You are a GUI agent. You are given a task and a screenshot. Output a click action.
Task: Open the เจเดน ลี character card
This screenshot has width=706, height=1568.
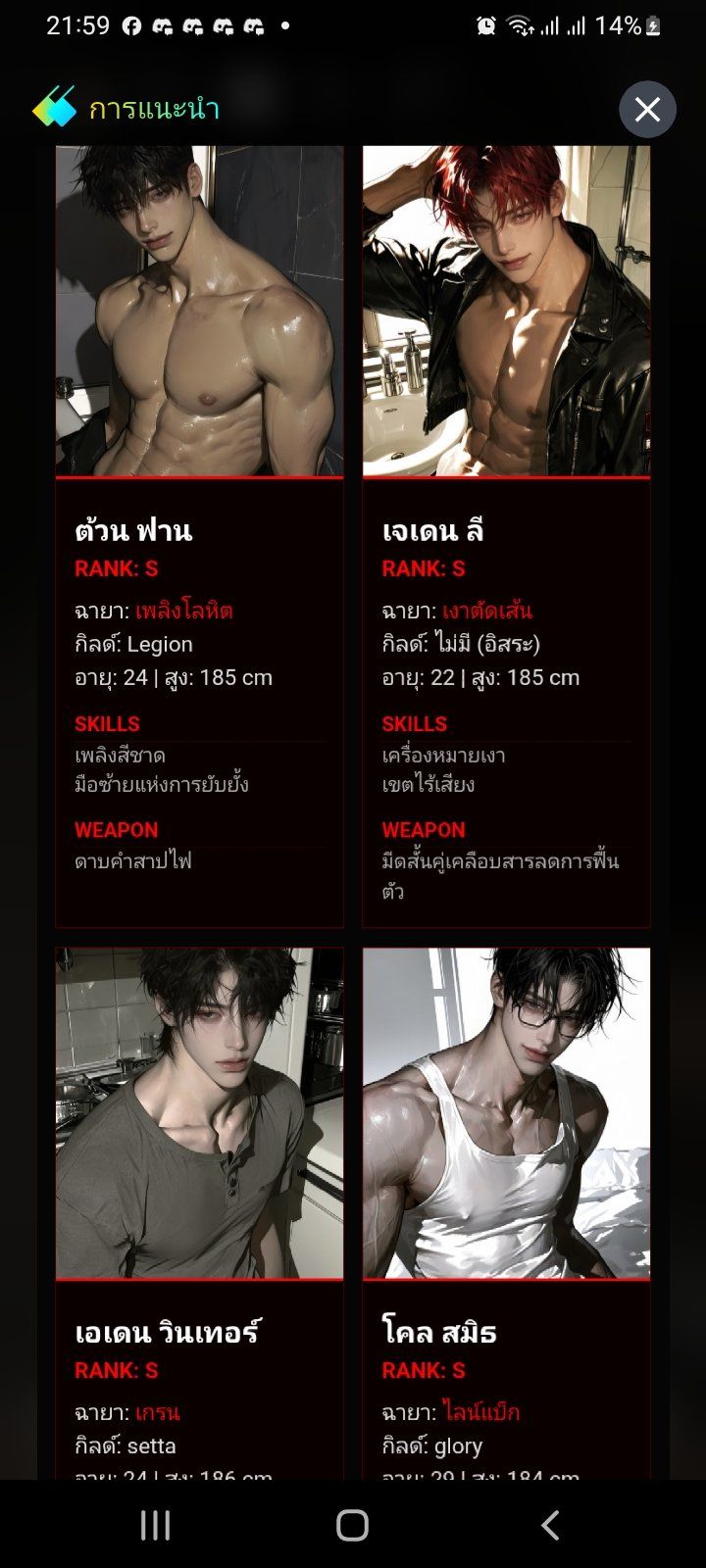(x=506, y=536)
